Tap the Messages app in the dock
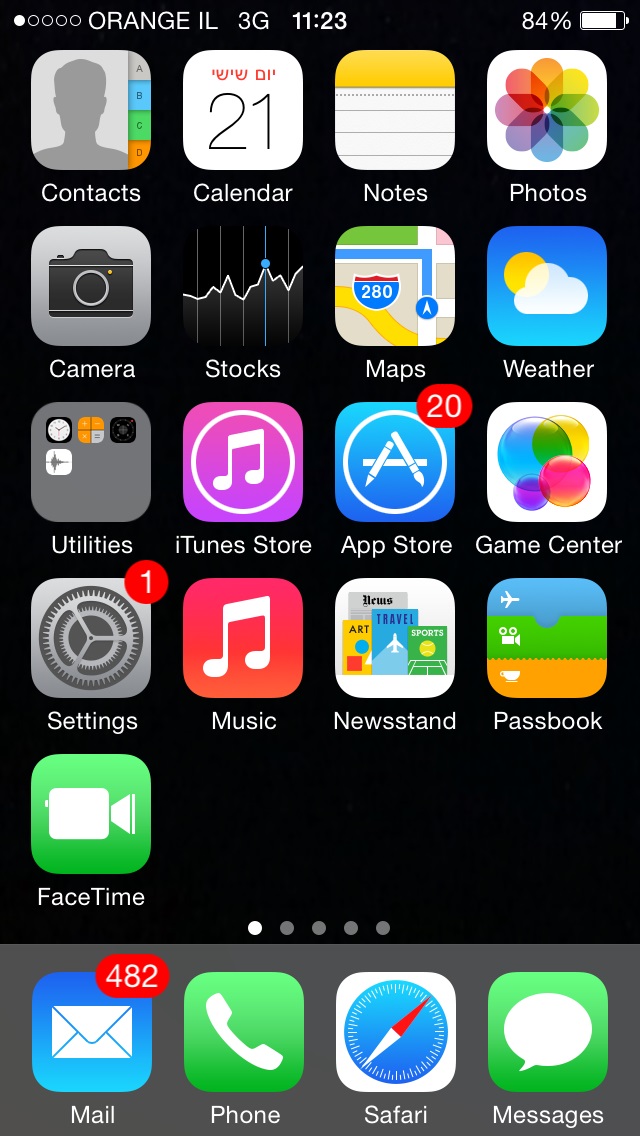This screenshot has width=640, height=1136. 548,1032
